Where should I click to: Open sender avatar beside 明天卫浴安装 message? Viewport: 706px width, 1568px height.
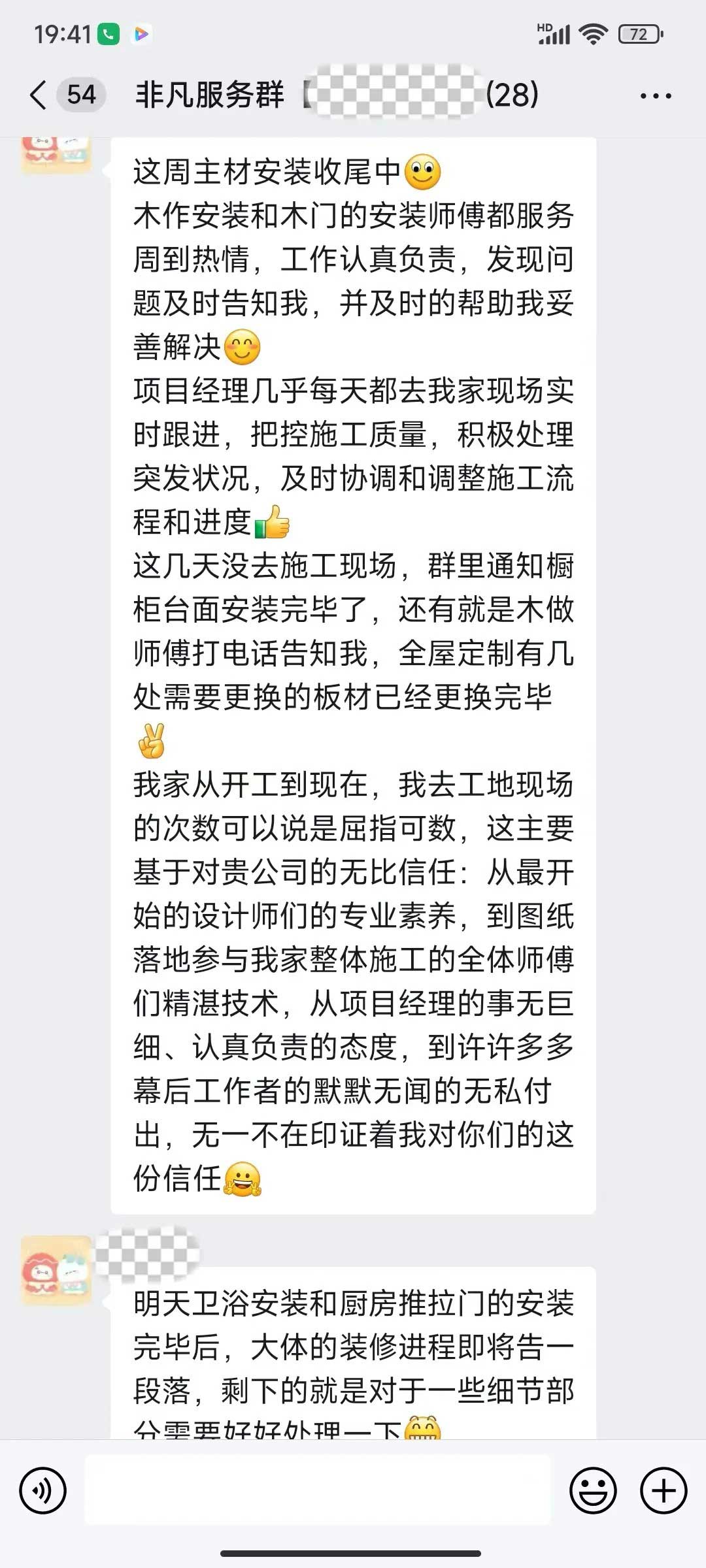tap(56, 1270)
